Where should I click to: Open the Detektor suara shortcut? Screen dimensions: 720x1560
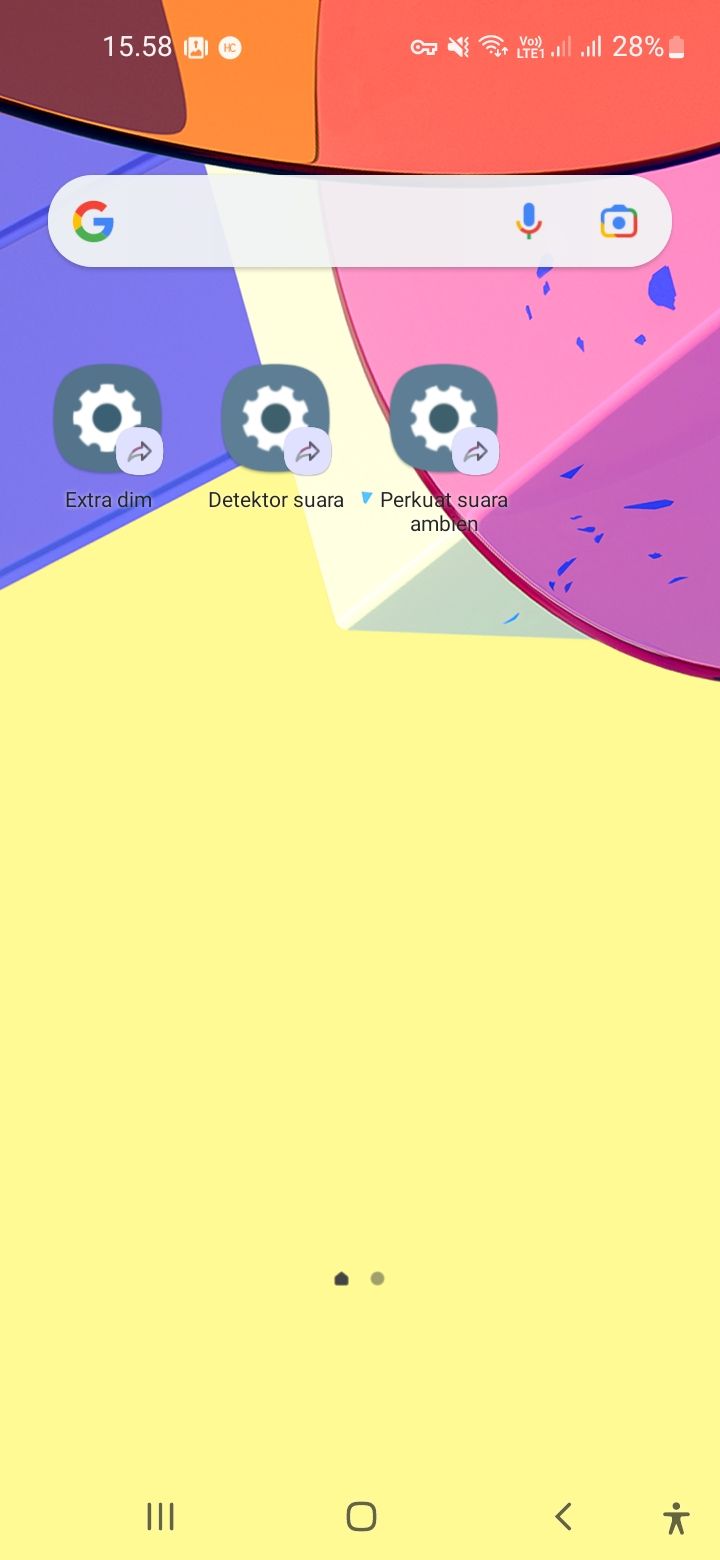click(x=276, y=419)
